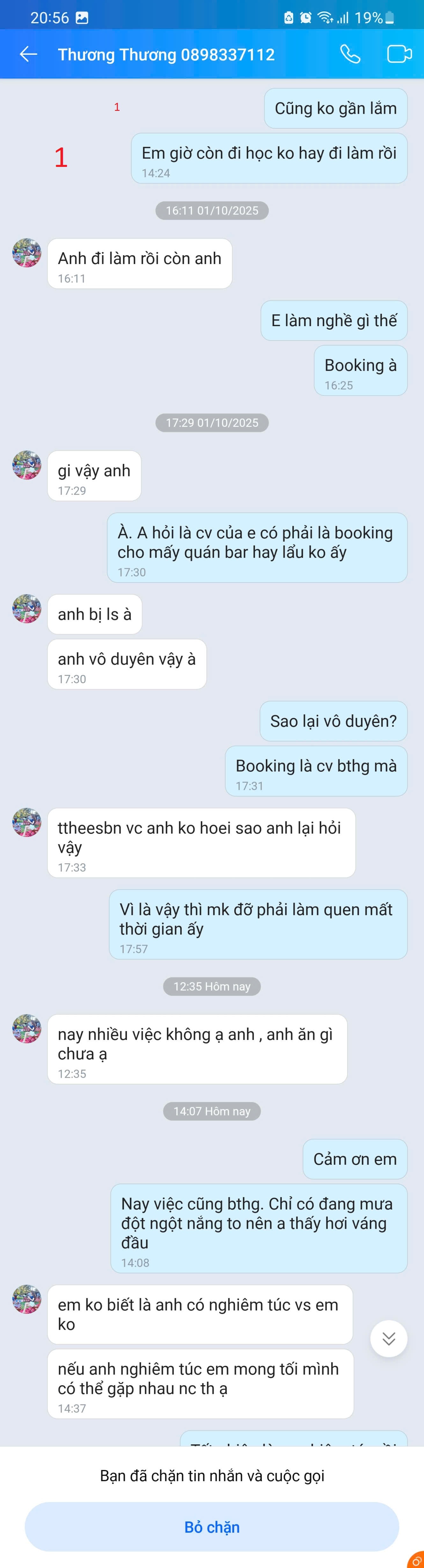Image resolution: width=424 pixels, height=1568 pixels.
Task: Open sender avatar beside "Anh đi làm rồi còn anh"
Action: (x=27, y=253)
